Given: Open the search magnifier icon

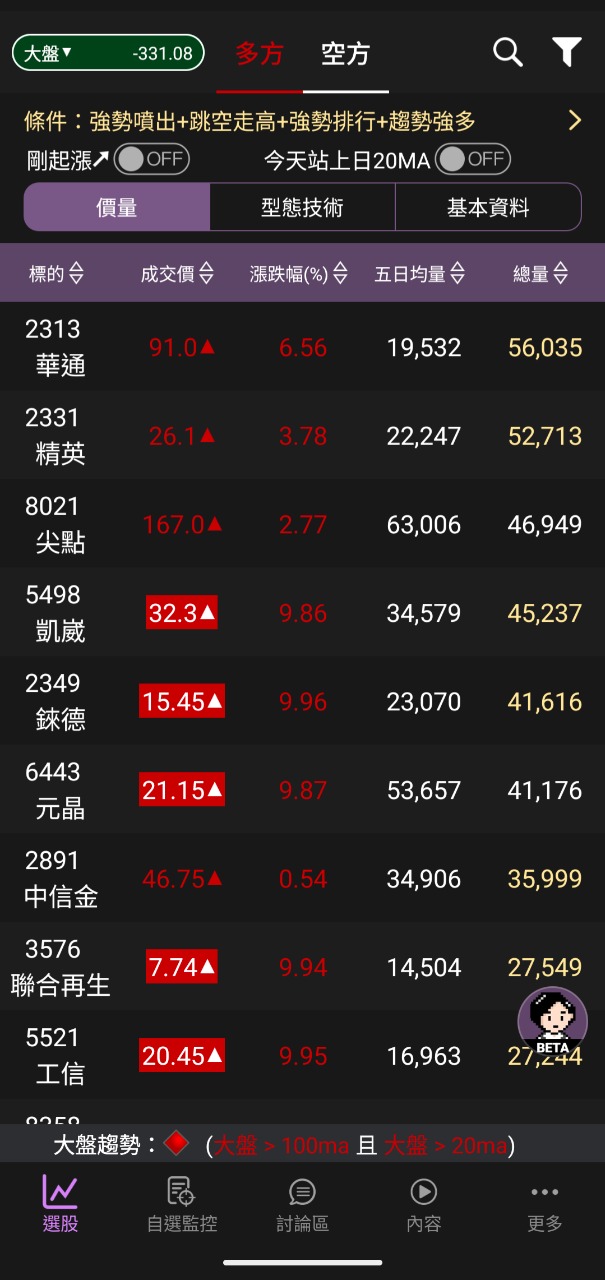Looking at the screenshot, I should (x=508, y=53).
